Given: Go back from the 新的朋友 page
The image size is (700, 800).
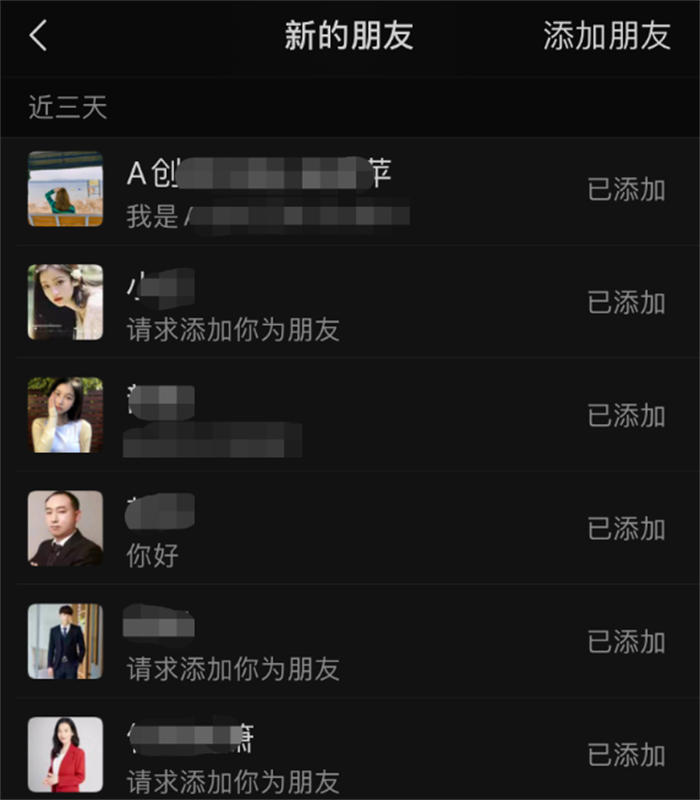Looking at the screenshot, I should [x=38, y=37].
